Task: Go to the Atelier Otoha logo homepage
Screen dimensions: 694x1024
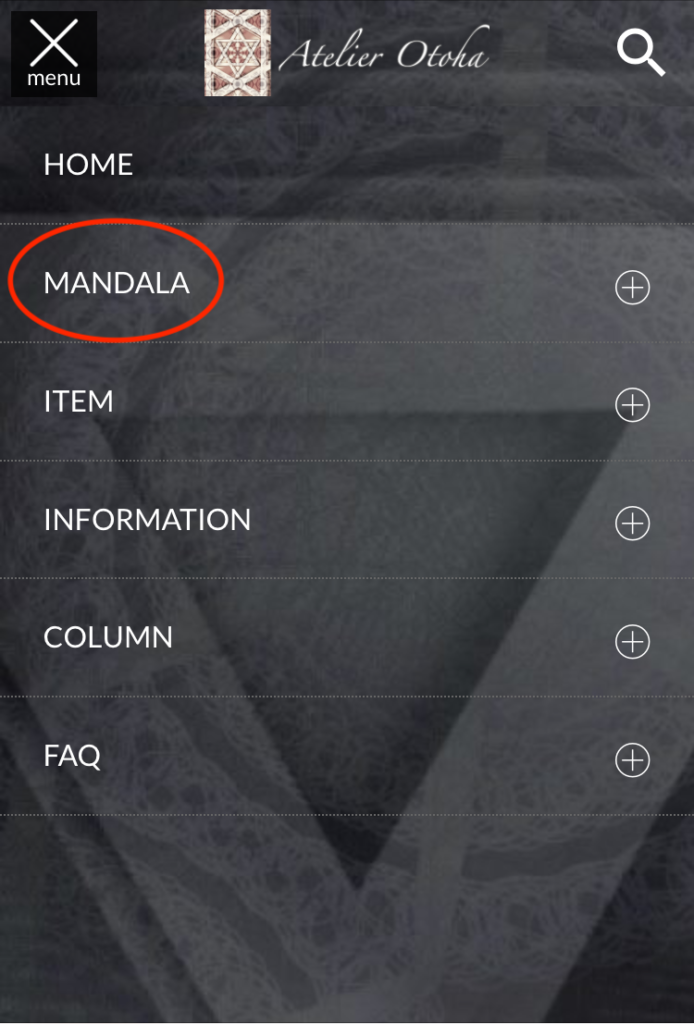Action: 347,53
